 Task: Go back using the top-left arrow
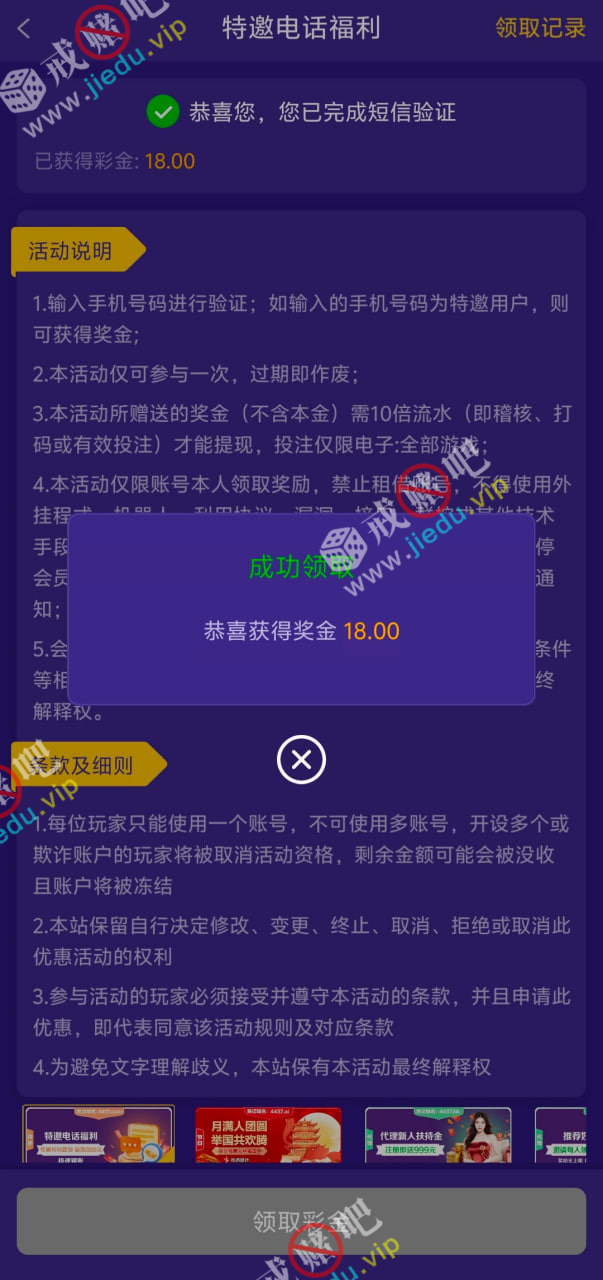pos(24,28)
